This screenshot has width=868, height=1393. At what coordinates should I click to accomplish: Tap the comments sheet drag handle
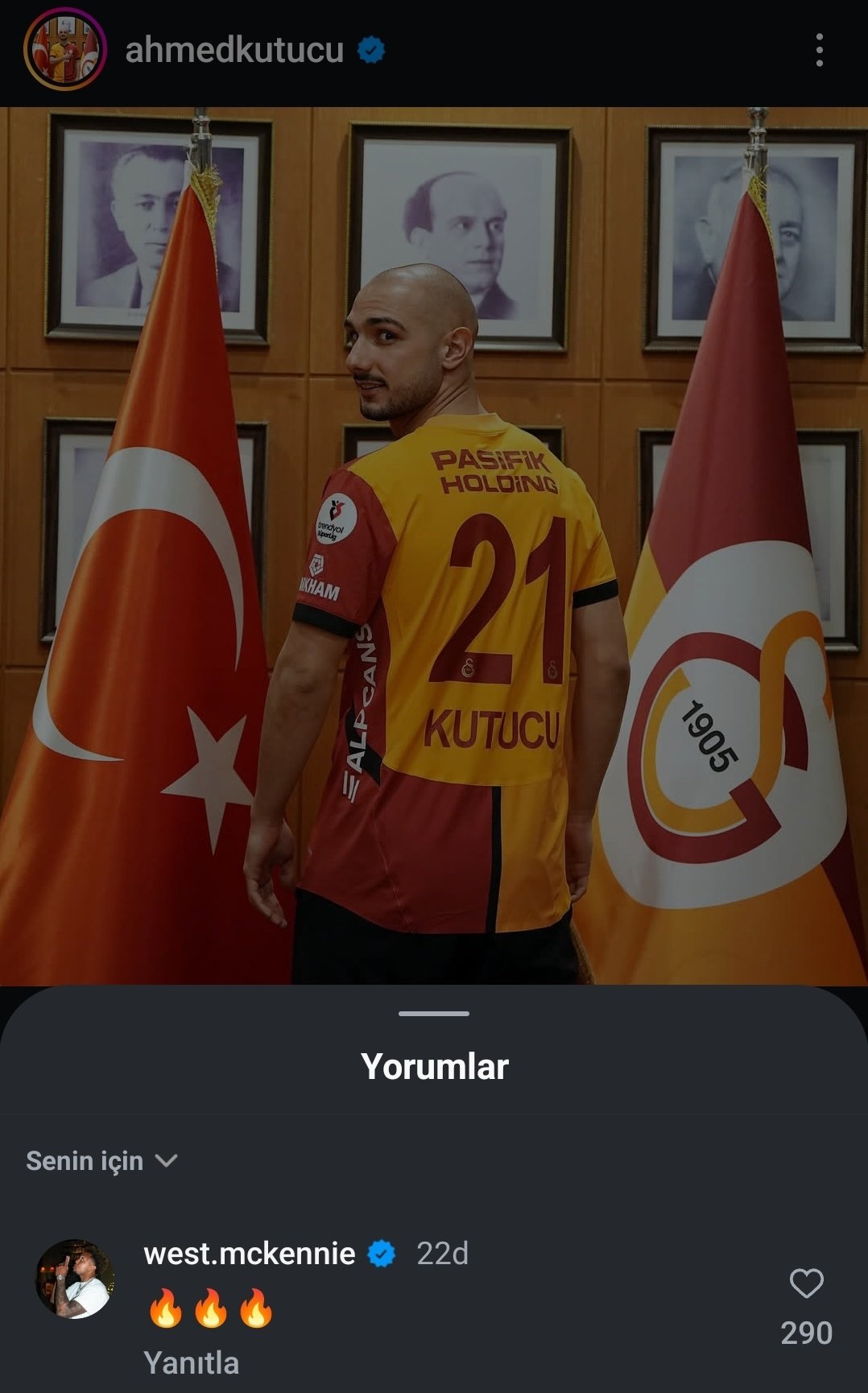pyautogui.click(x=433, y=1014)
